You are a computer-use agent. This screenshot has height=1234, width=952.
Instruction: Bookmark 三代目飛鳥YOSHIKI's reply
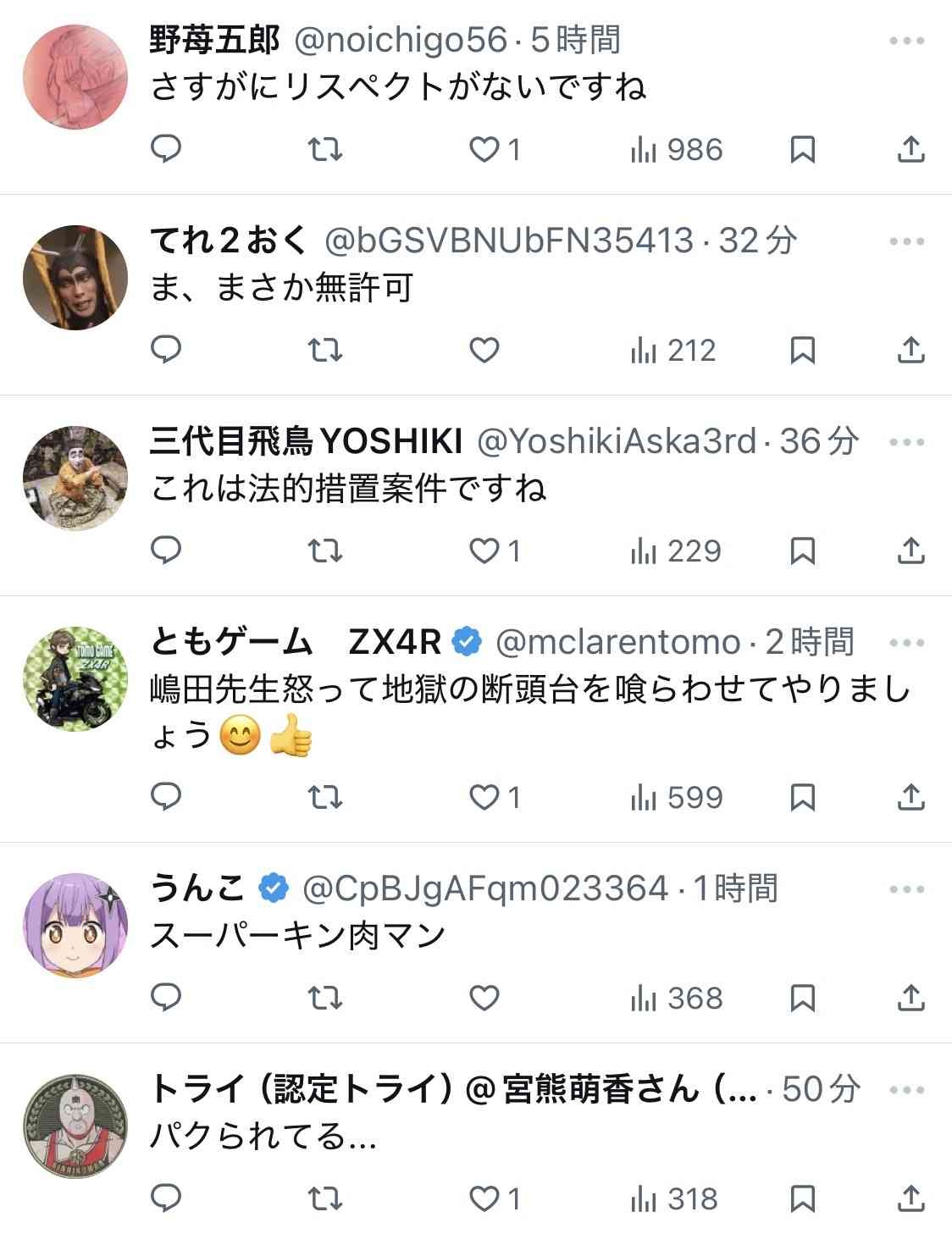coord(802,551)
